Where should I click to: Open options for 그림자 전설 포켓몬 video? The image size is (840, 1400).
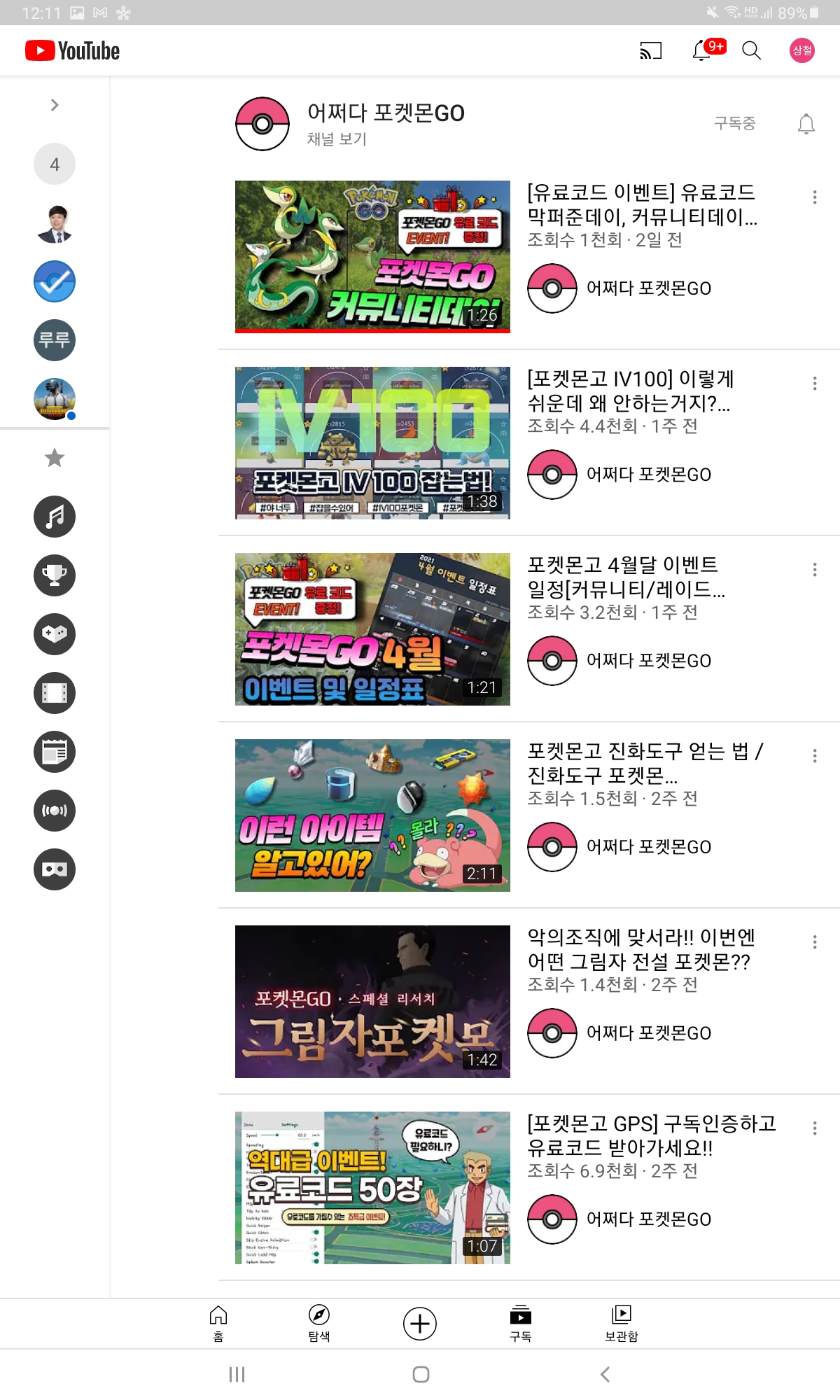(815, 941)
